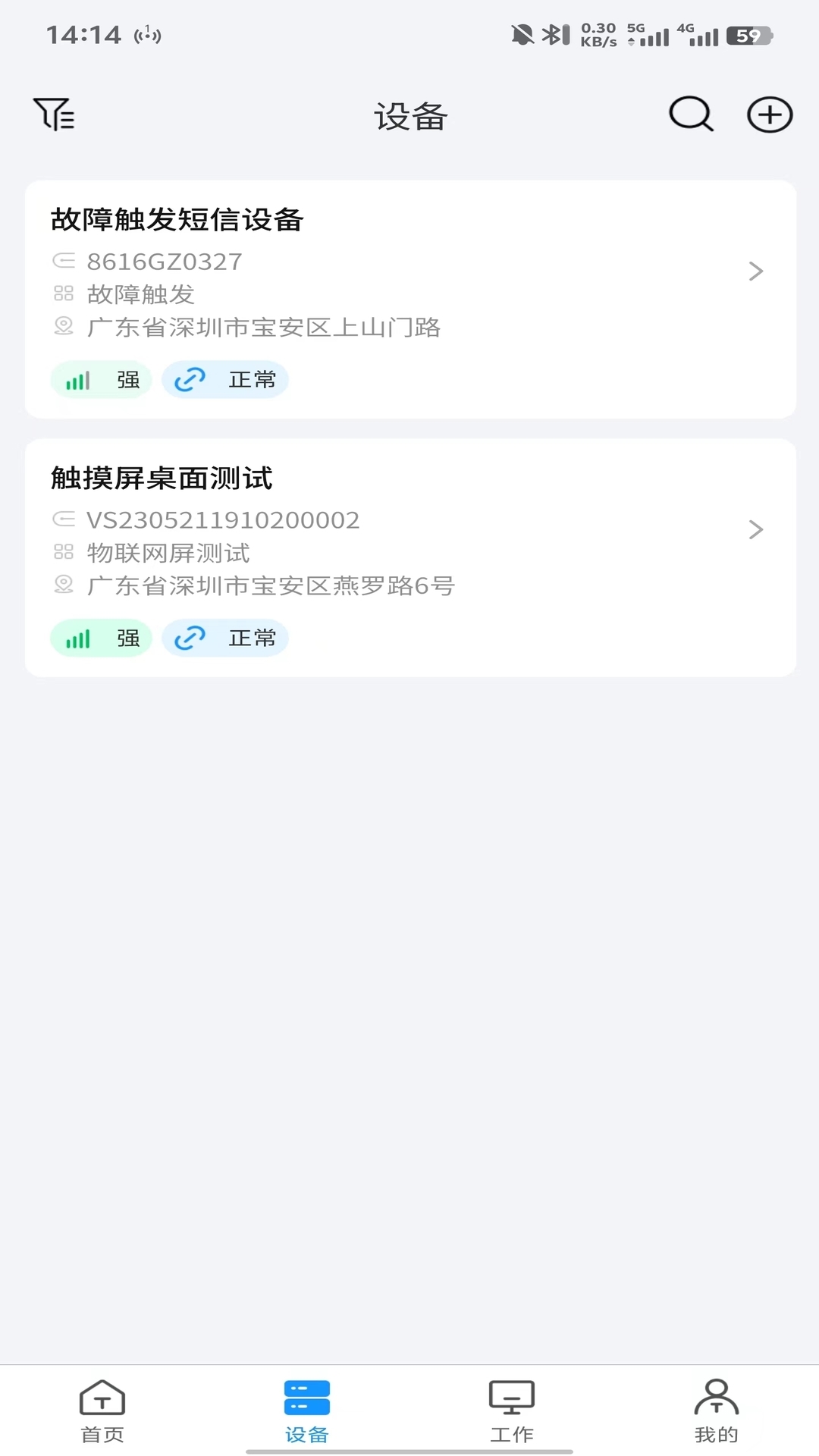Tap the signal strength bars on 触摸屏桌面测试 card
The image size is (819, 1456).
[79, 638]
